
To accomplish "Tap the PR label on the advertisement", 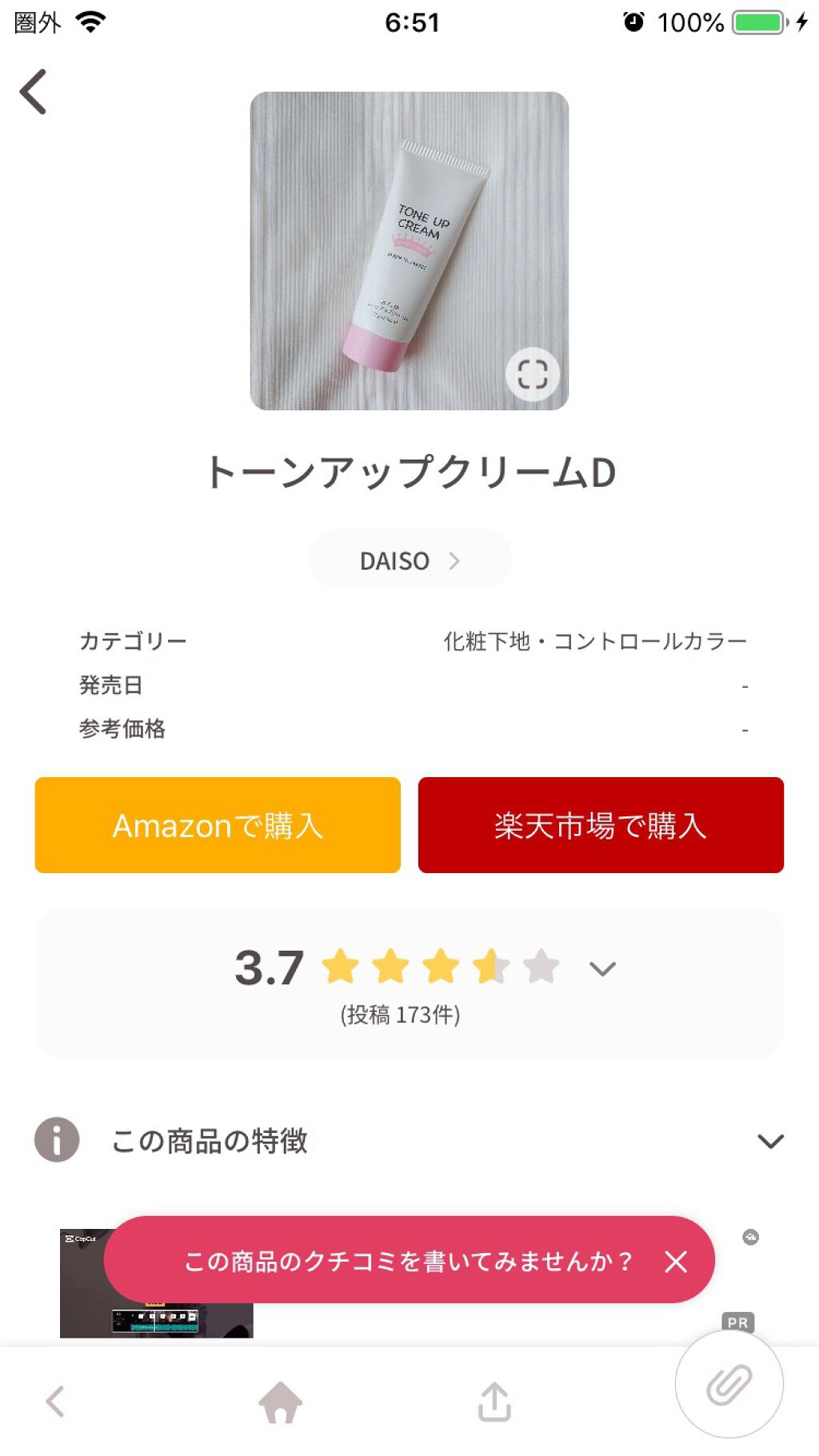I will pos(737,1322).
